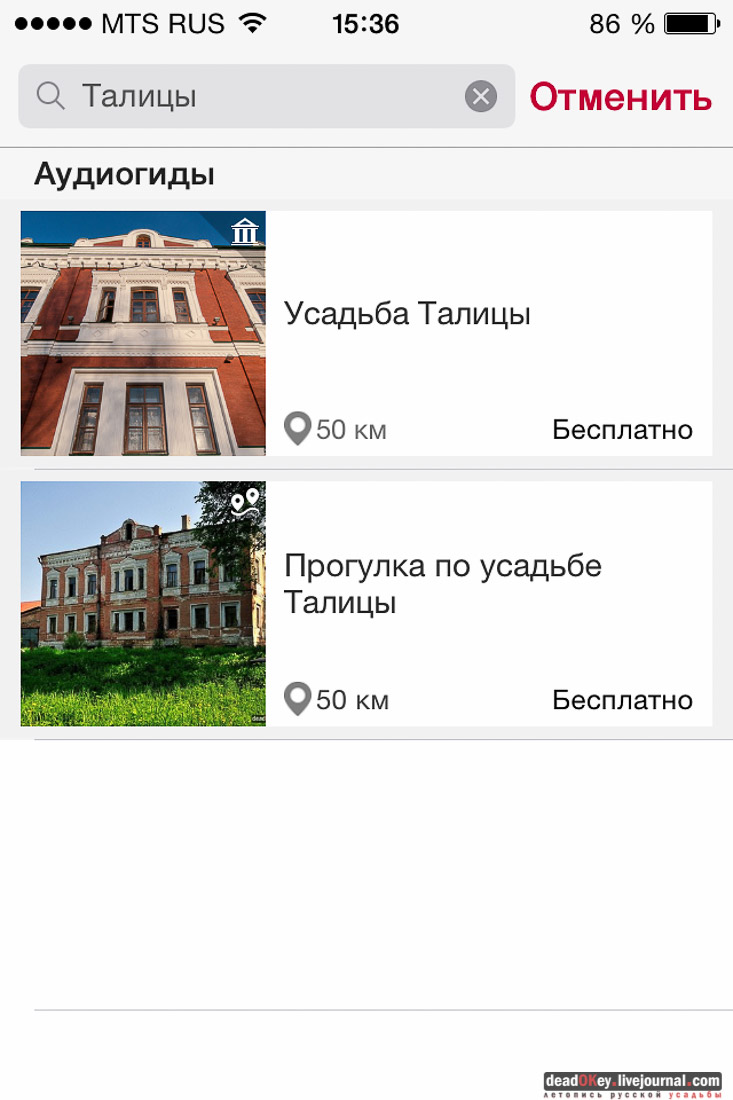
Task: Click the Wi-Fi icon in the status bar
Action: click(251, 22)
